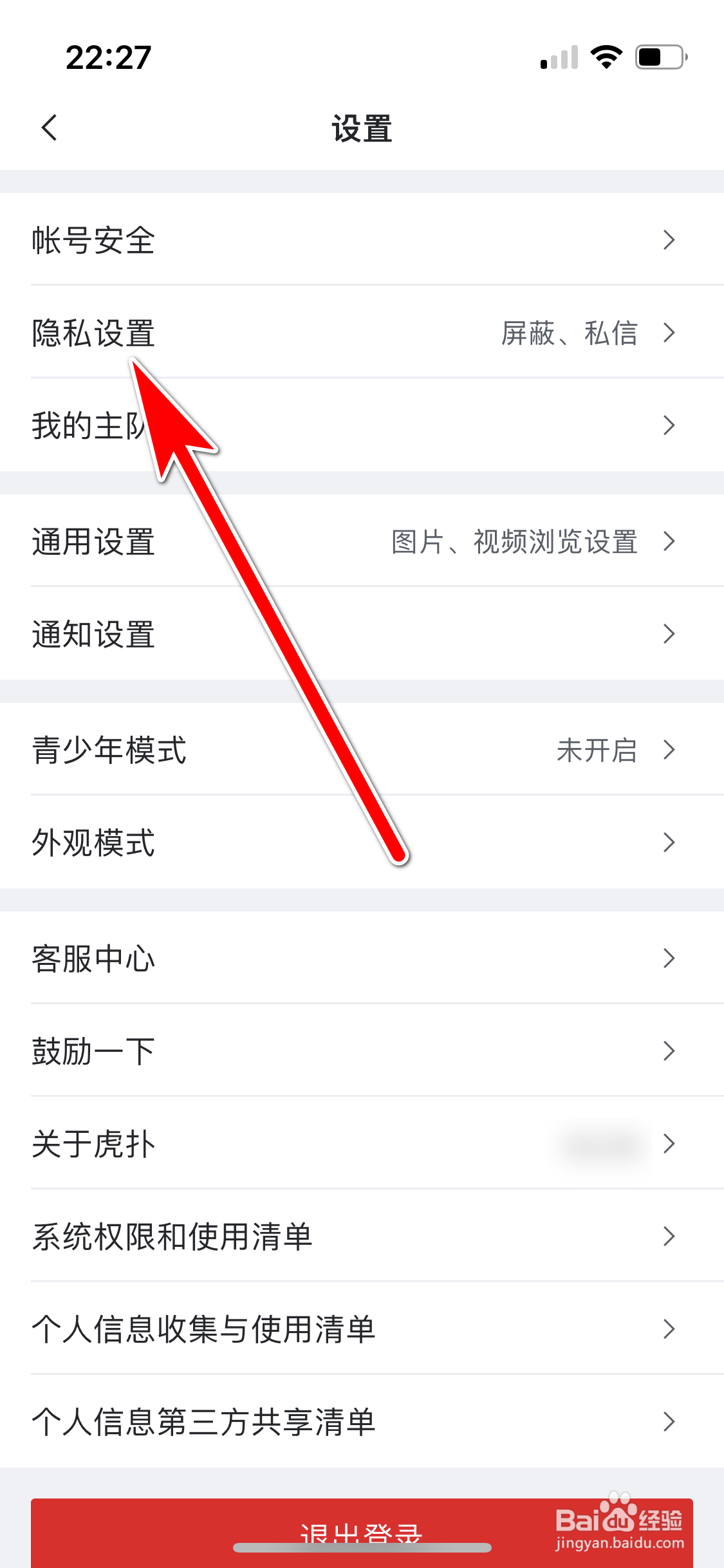724x1568 pixels.
Task: Select the 设置 title at the top
Action: tap(362, 128)
